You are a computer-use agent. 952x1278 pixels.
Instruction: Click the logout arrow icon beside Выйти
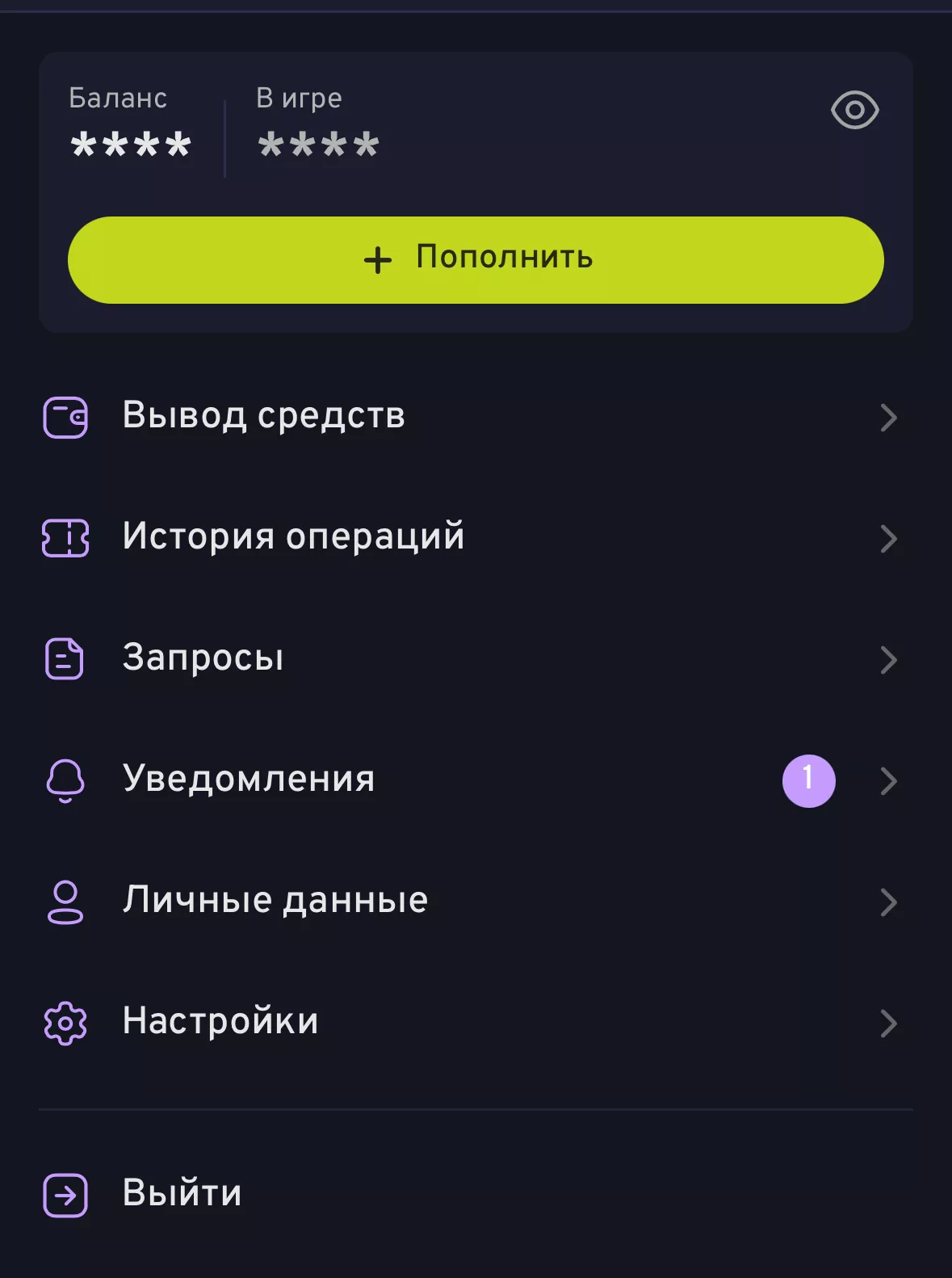[x=65, y=1194]
